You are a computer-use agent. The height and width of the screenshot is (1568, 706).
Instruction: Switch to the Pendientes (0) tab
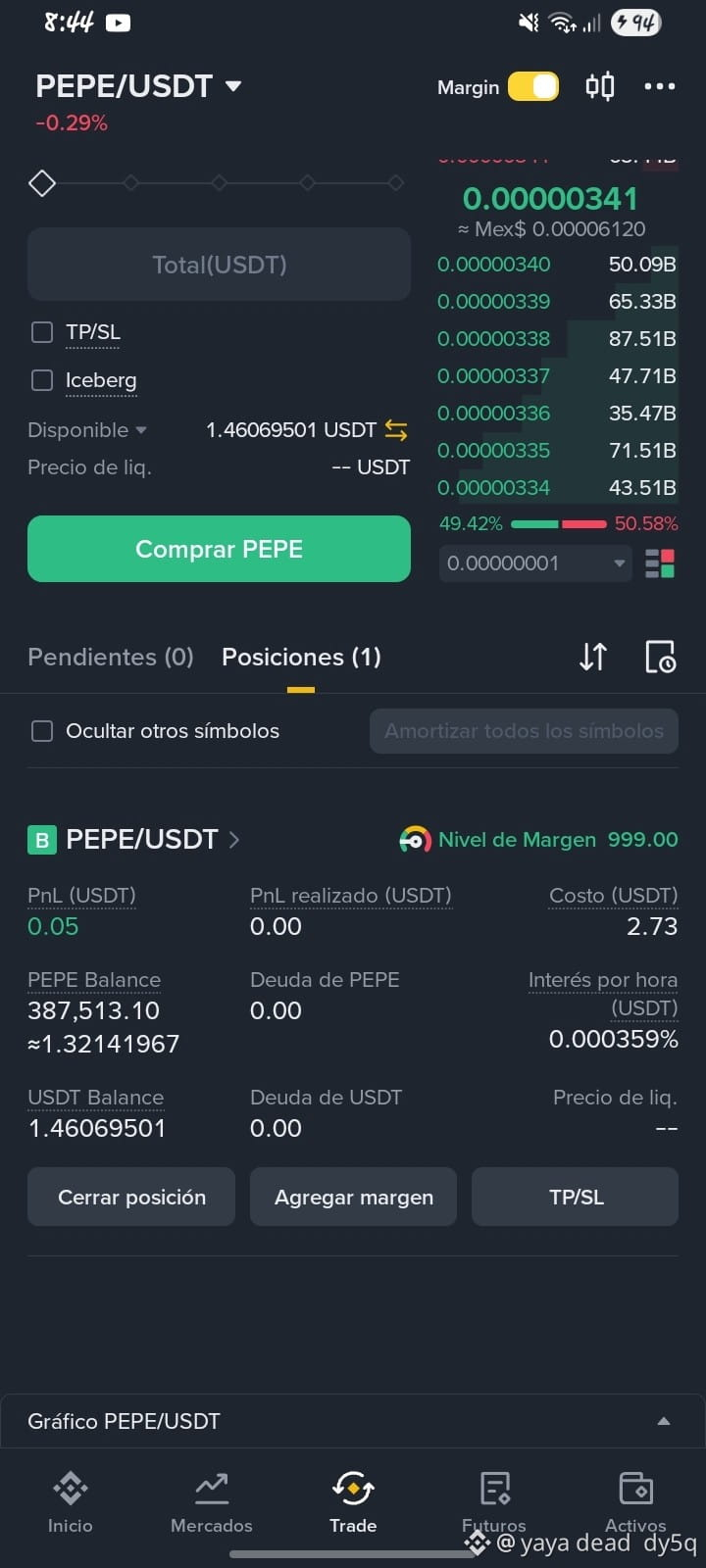tap(111, 657)
